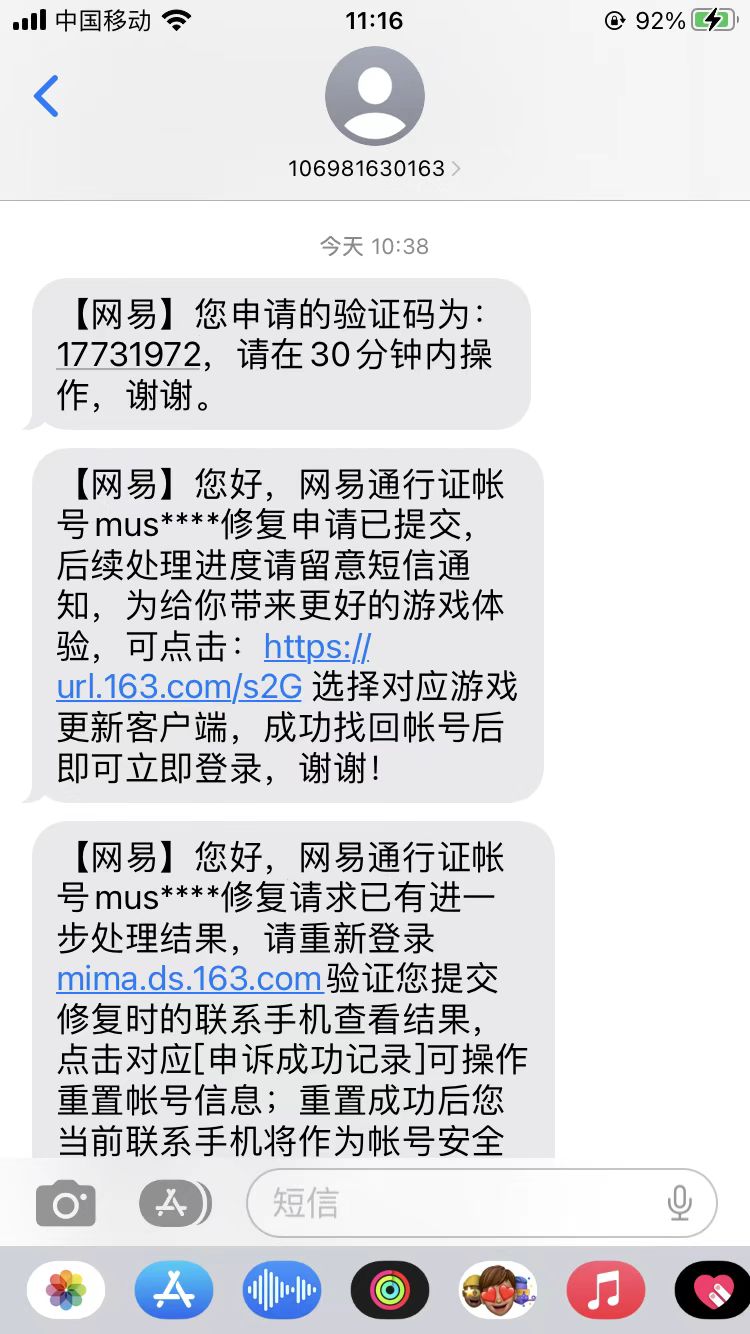750x1334 pixels.
Task: Go back to the message list
Action: click(46, 96)
